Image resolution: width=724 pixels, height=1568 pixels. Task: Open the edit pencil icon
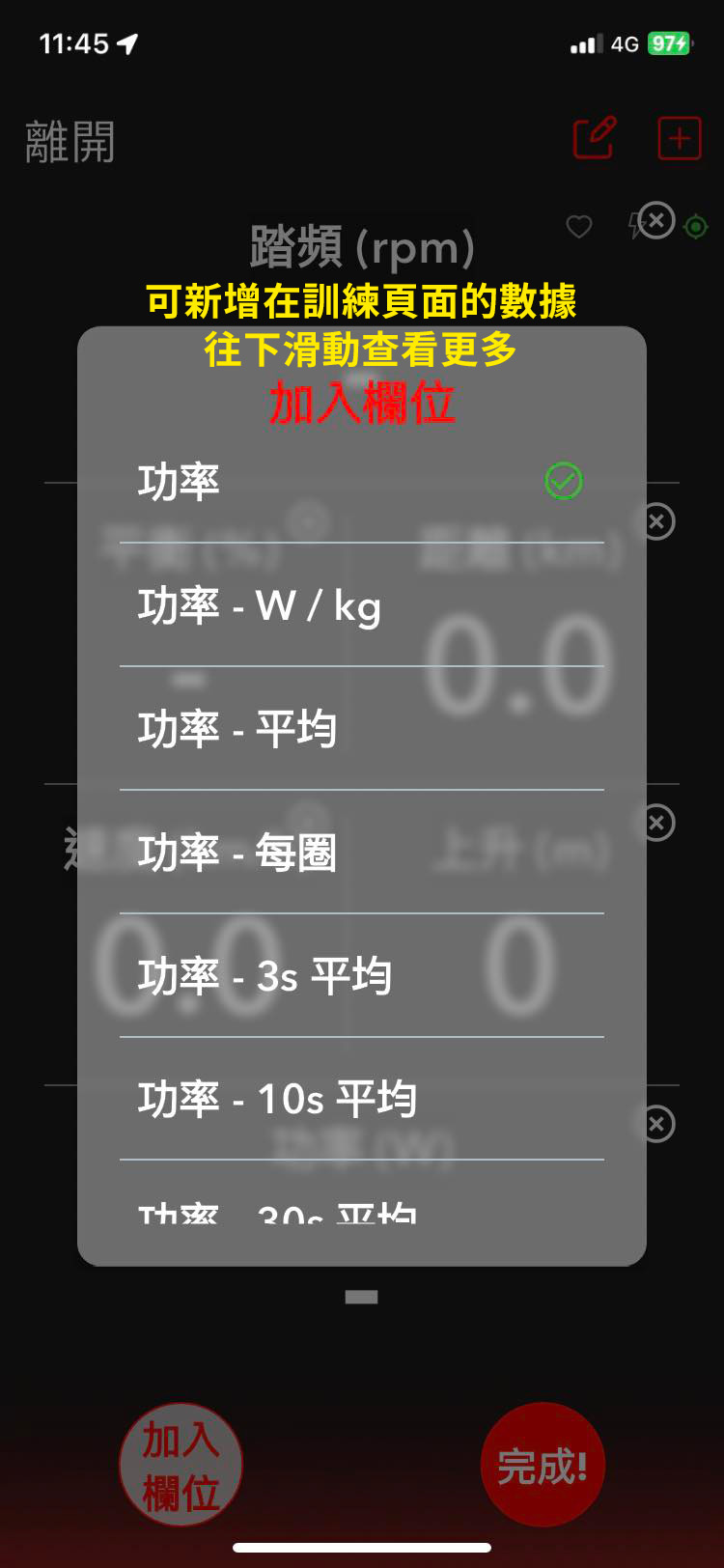pos(595,138)
